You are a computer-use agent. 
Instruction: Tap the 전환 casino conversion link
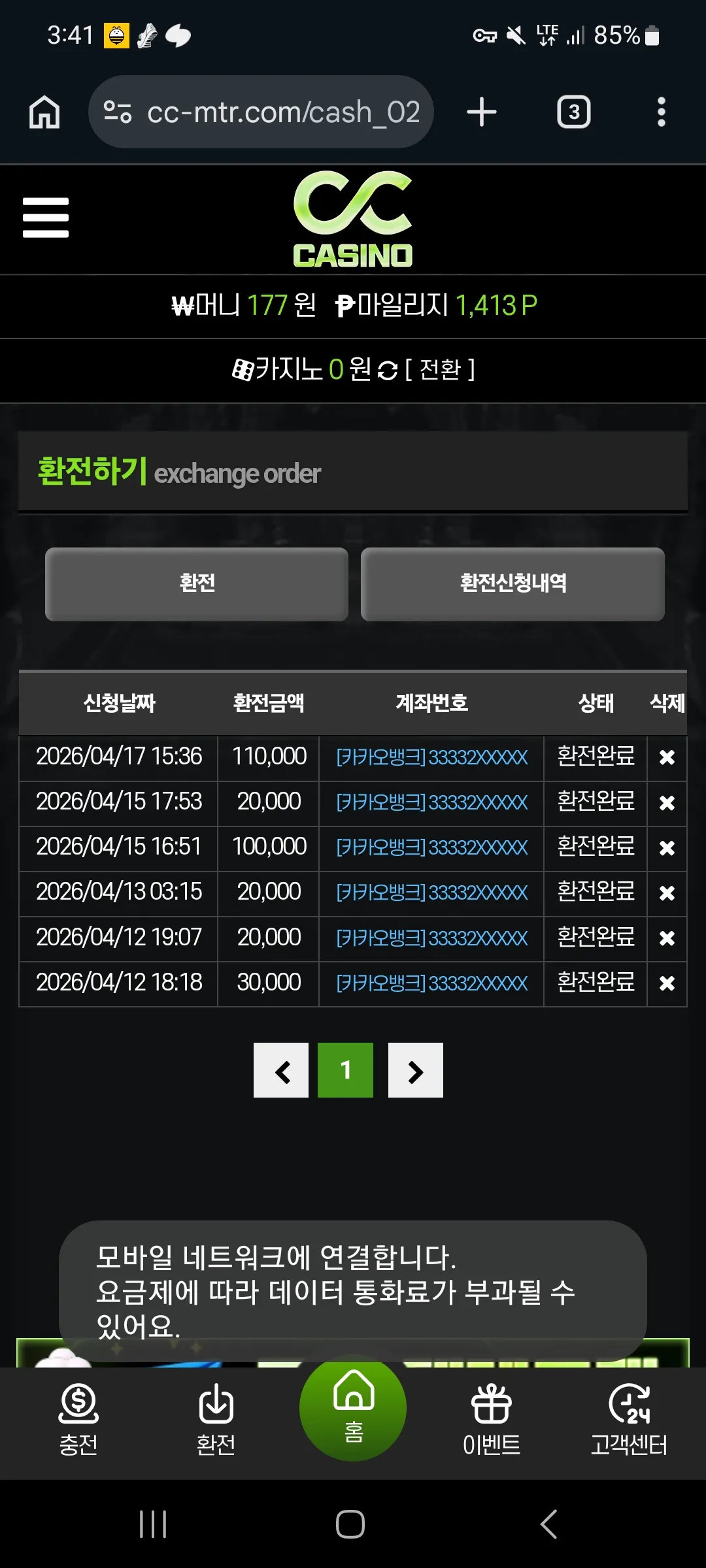(x=440, y=370)
